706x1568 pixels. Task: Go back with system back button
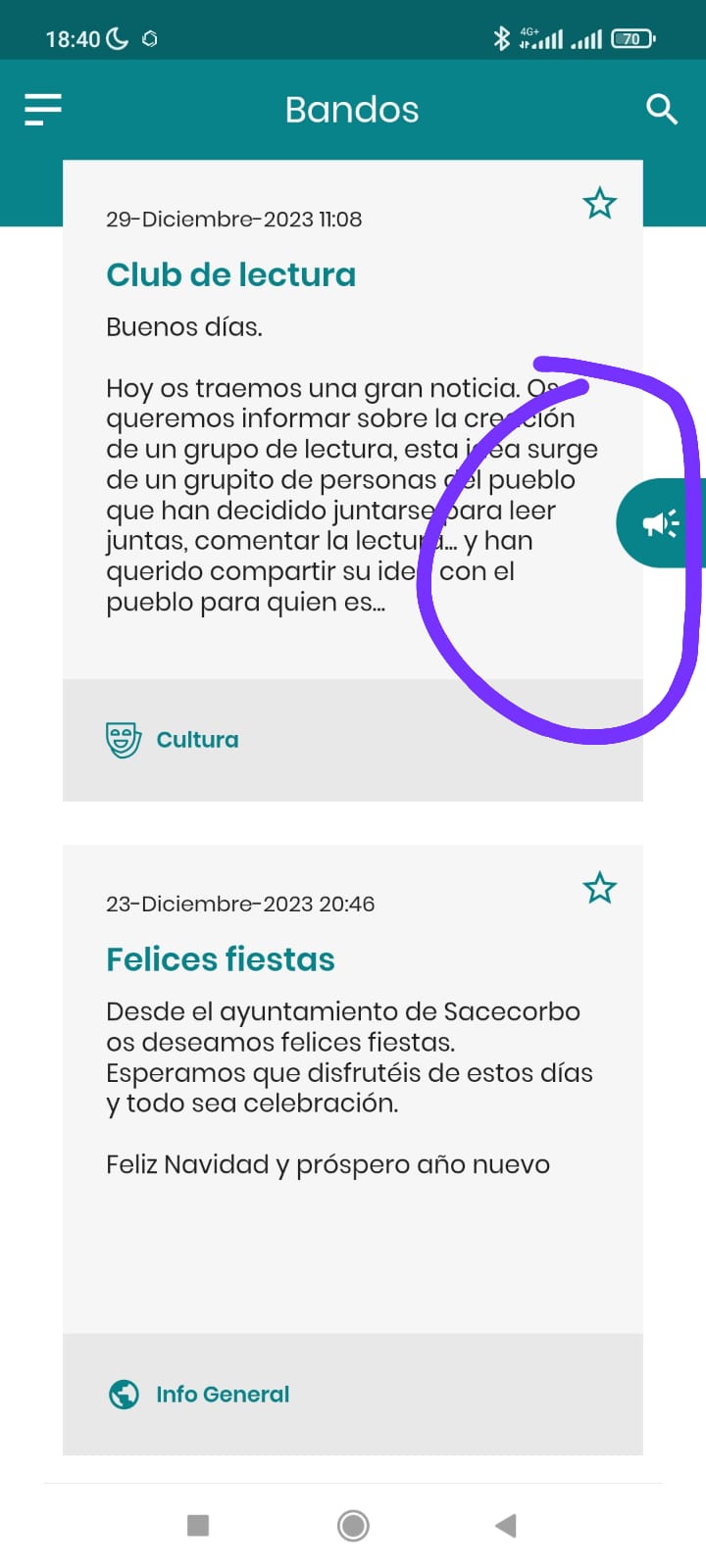[506, 1525]
